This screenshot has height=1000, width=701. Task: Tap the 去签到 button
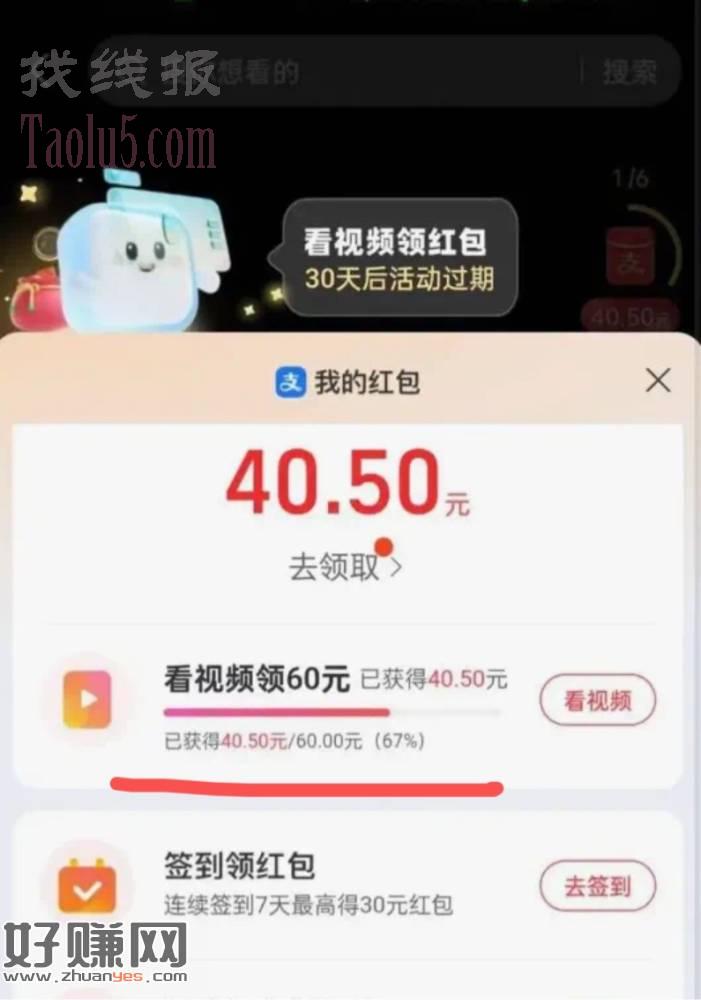(598, 886)
